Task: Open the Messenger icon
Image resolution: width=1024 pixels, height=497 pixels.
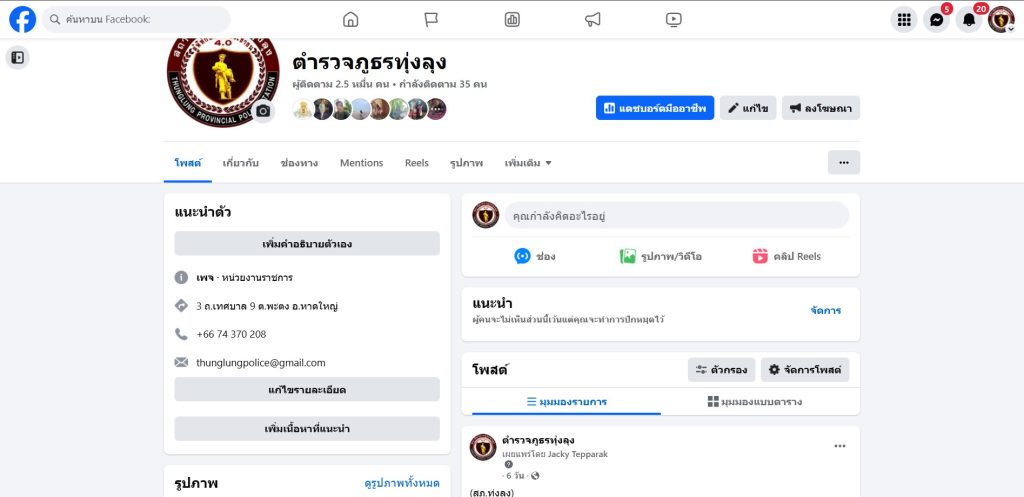Action: pyautogui.click(x=936, y=19)
